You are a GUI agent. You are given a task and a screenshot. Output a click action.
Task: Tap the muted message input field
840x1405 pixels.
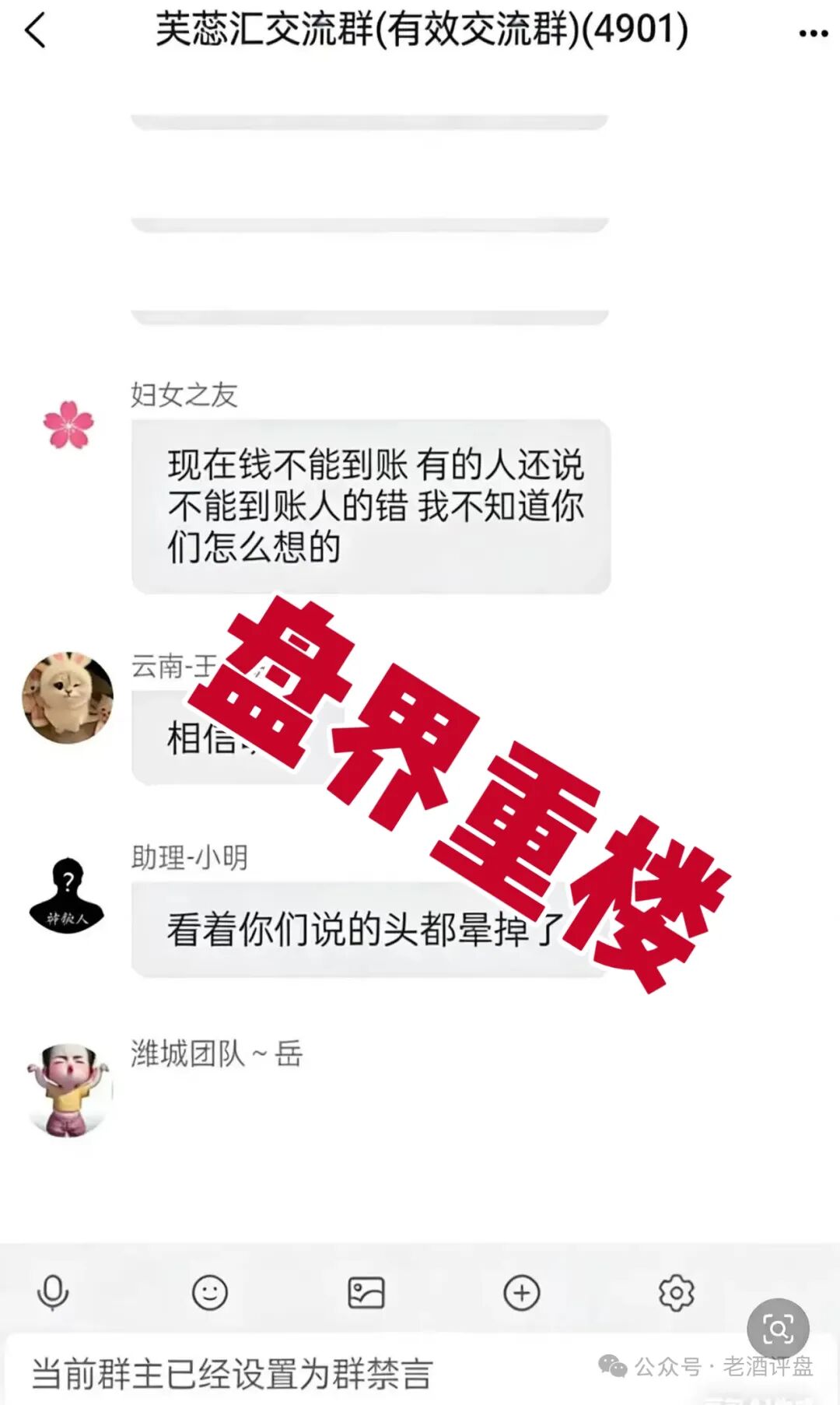[233, 1372]
